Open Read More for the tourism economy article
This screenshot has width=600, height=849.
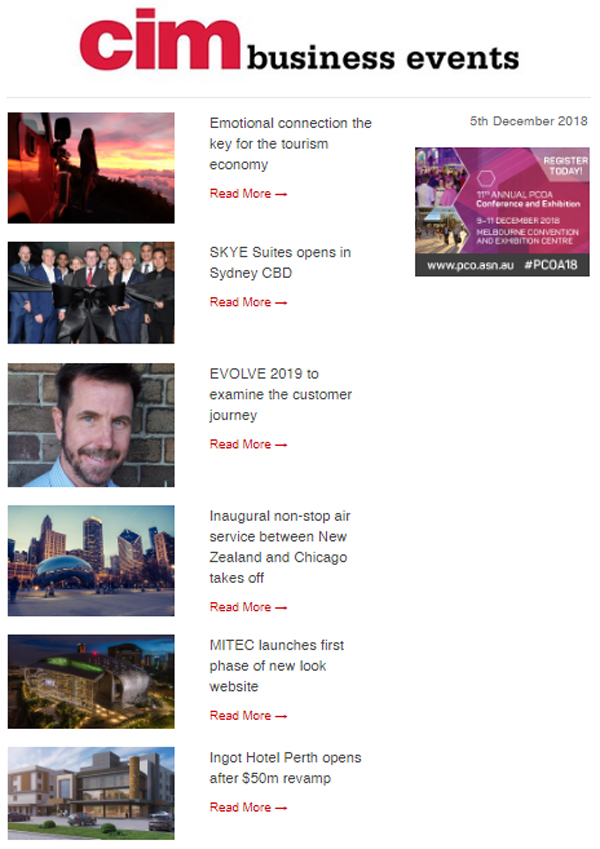pyautogui.click(x=248, y=194)
